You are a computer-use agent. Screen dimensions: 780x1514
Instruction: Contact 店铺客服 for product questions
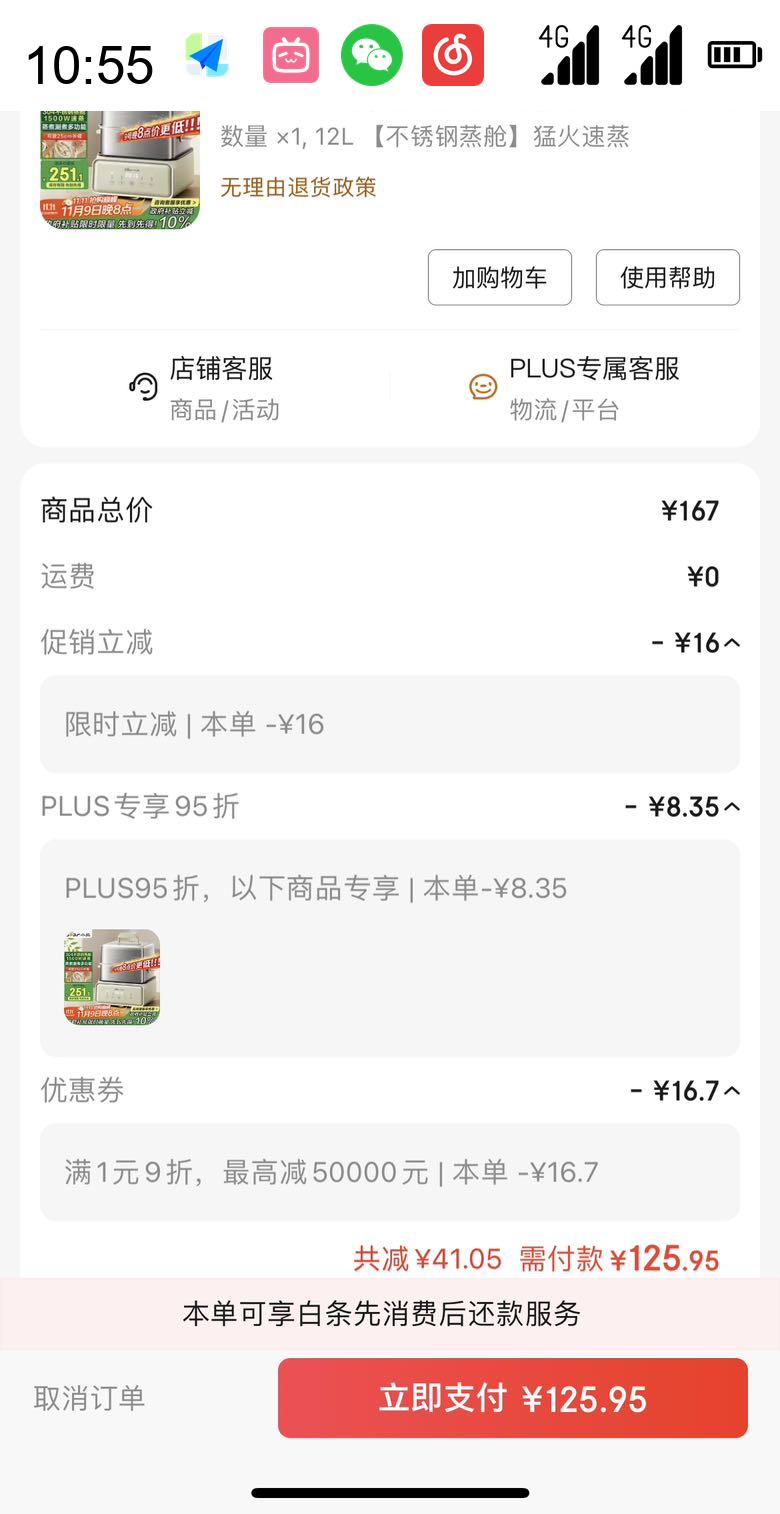pos(205,387)
